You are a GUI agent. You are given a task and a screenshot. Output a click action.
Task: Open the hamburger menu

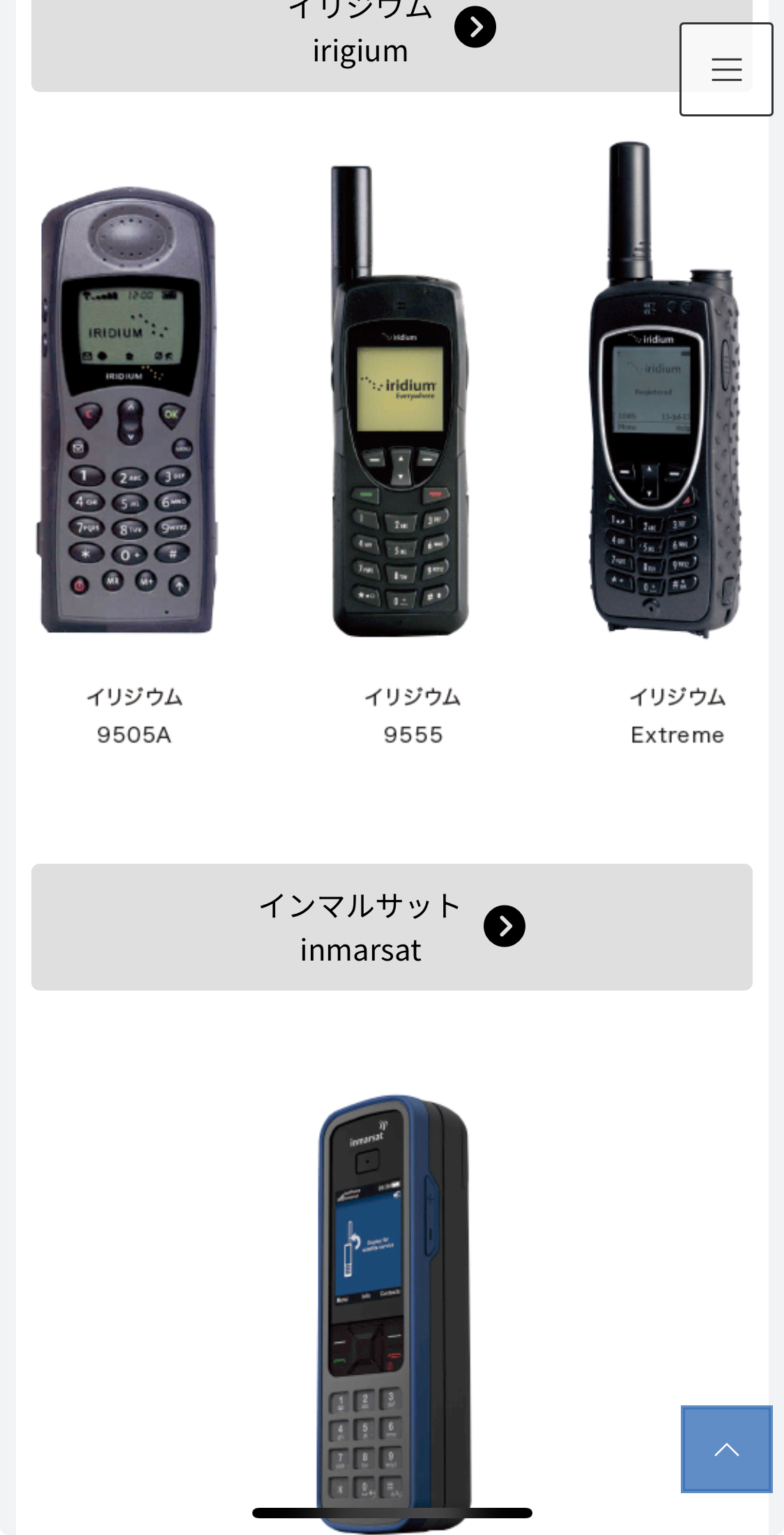725,69
